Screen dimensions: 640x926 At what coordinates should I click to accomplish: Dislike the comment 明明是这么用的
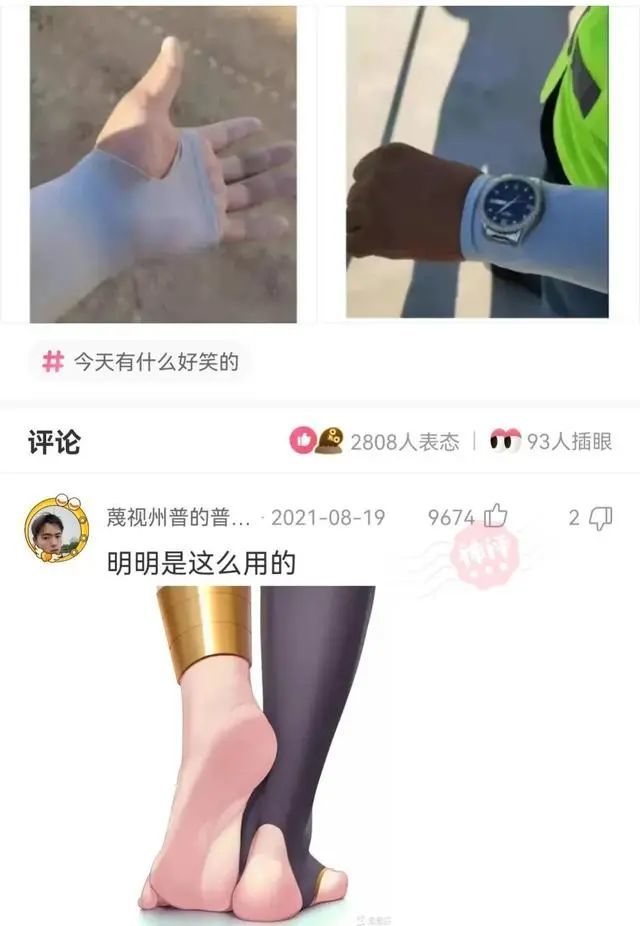[x=602, y=517]
